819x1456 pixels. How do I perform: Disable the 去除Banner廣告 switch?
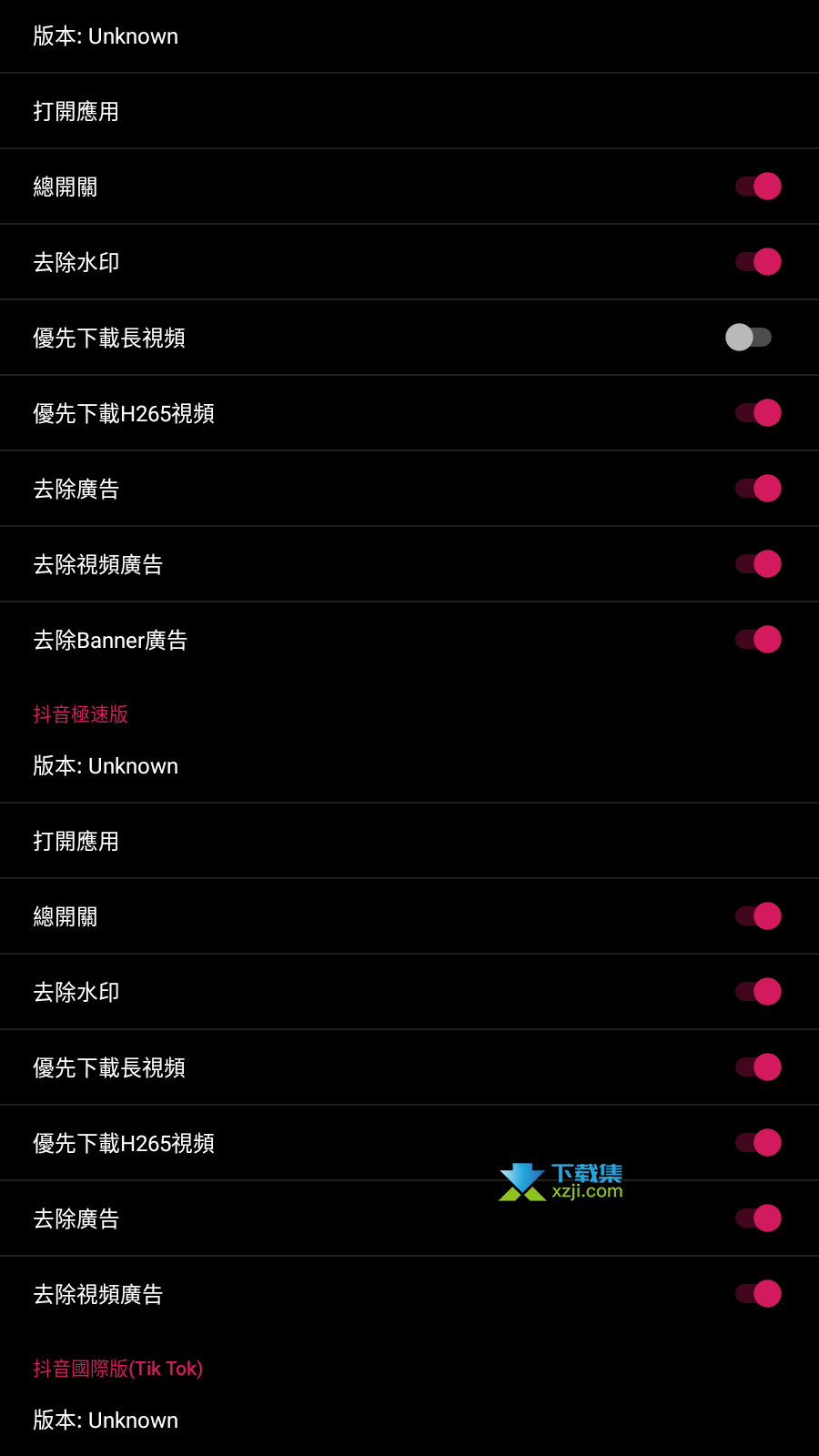(x=758, y=640)
